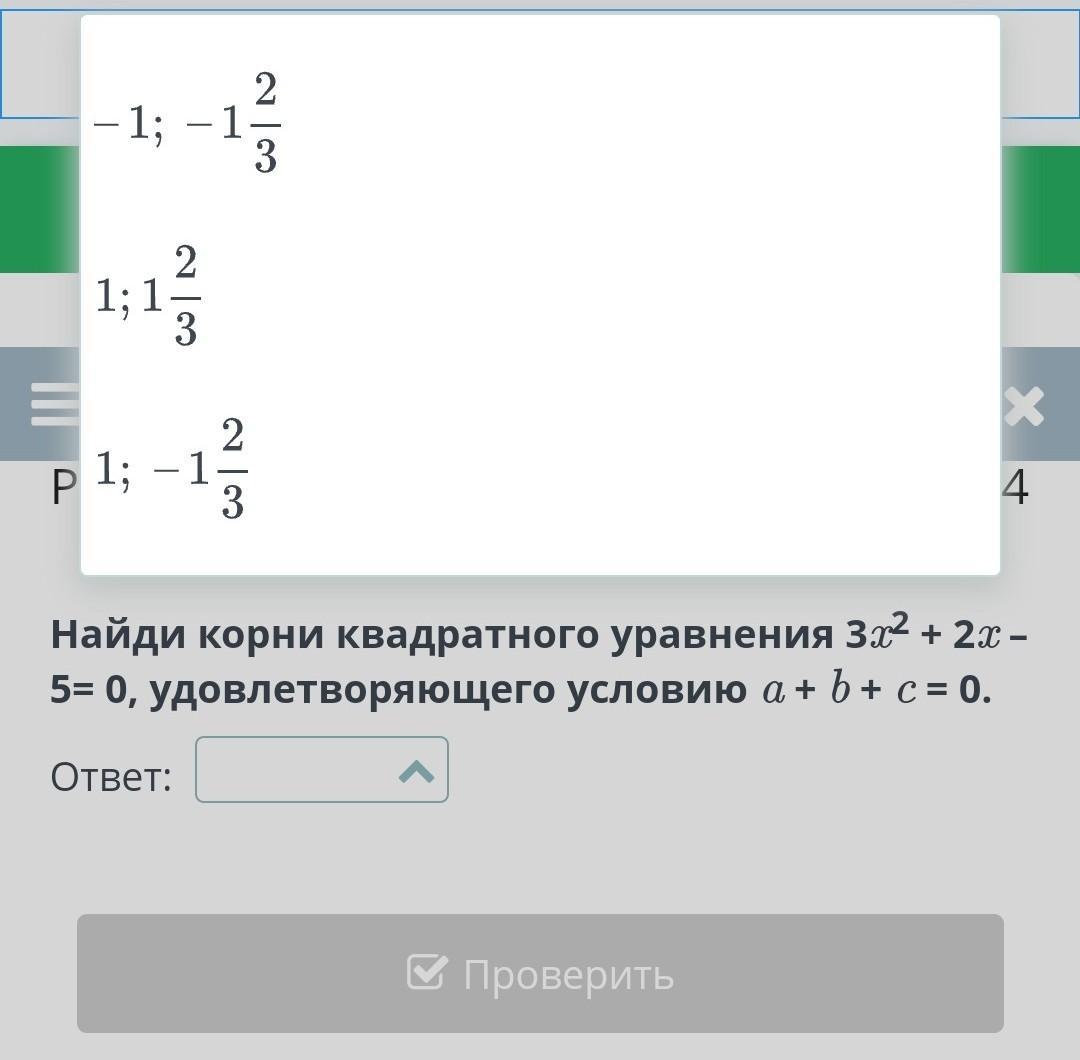Choose the answer 1; 1 2/3
This screenshot has height=1060, width=1080.
pyautogui.click(x=148, y=297)
